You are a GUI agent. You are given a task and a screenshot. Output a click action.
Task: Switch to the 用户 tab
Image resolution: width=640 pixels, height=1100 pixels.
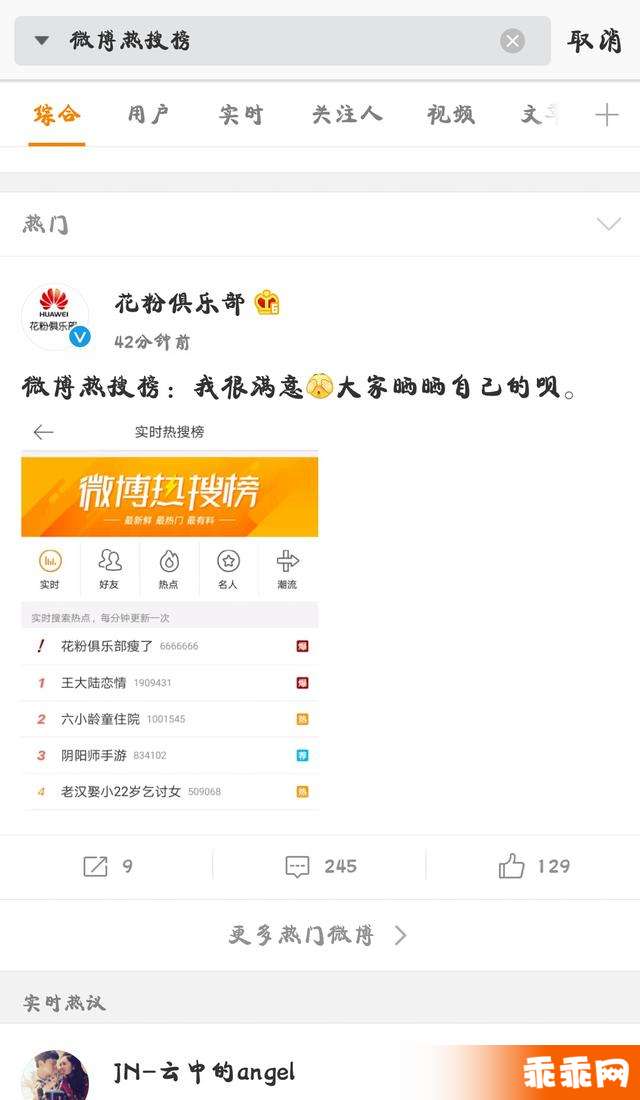pos(149,115)
